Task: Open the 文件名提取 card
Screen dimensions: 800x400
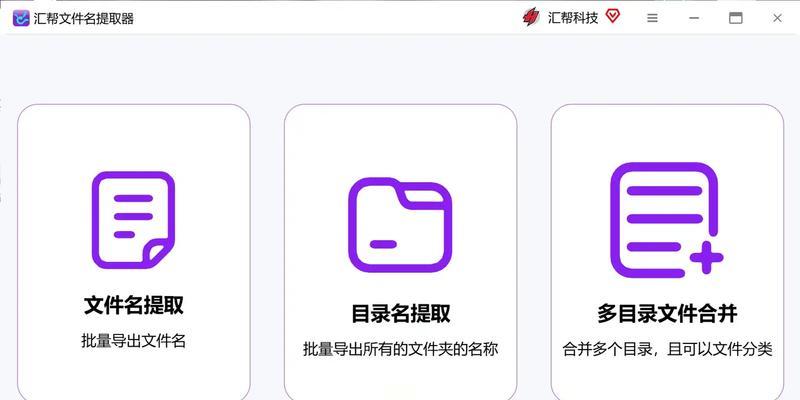Action: point(133,250)
